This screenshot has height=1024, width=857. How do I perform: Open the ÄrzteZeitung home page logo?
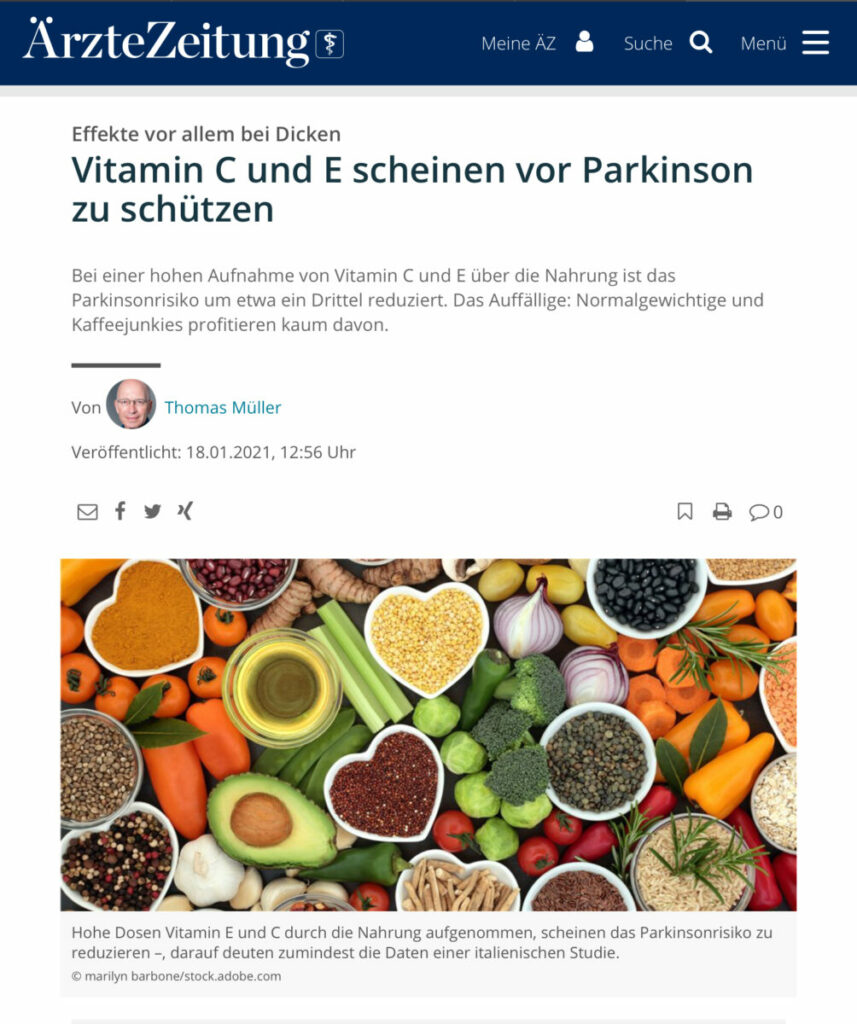coord(183,42)
